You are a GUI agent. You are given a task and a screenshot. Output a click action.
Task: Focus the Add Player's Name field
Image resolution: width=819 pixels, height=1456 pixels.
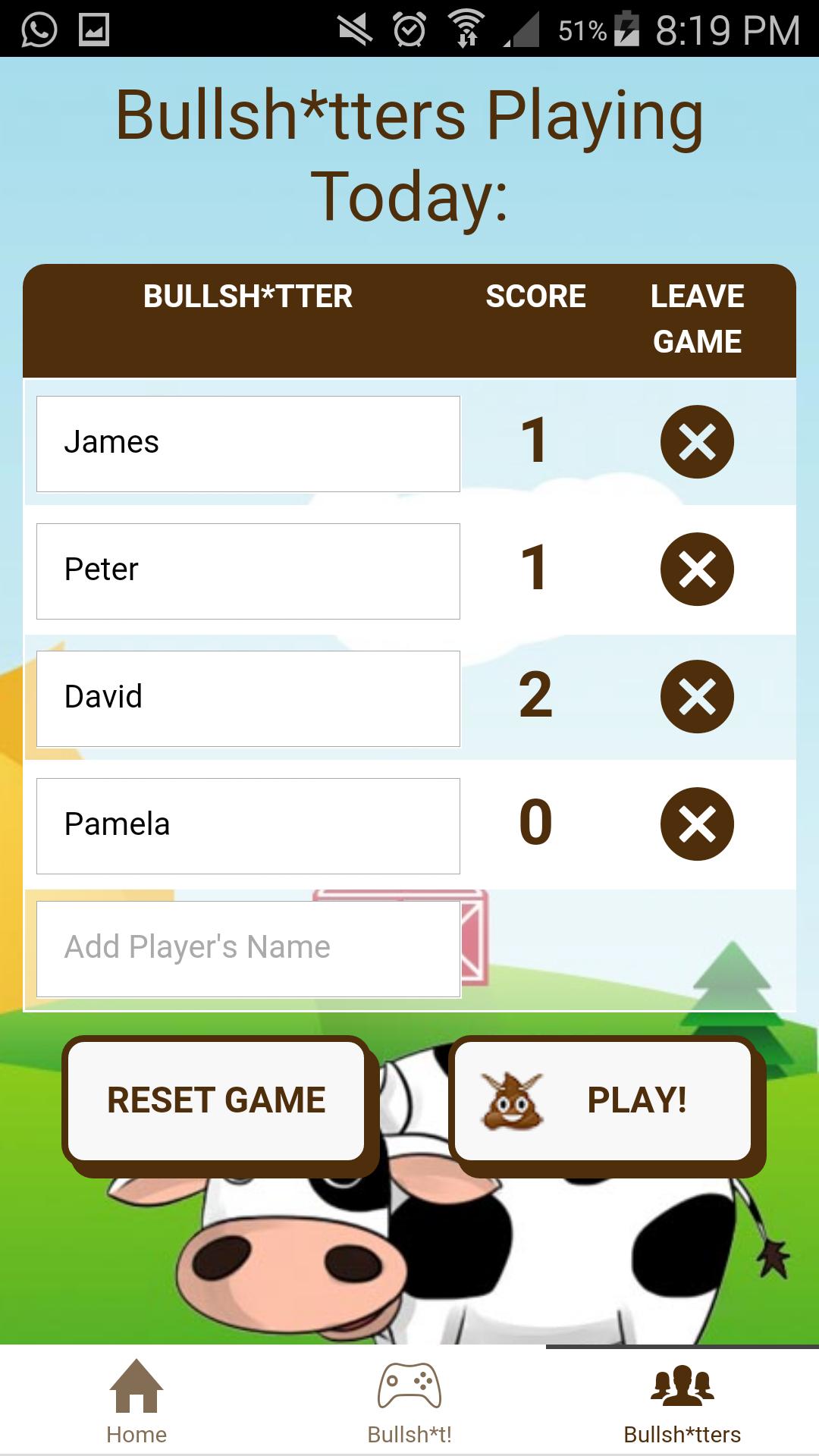pos(248,949)
